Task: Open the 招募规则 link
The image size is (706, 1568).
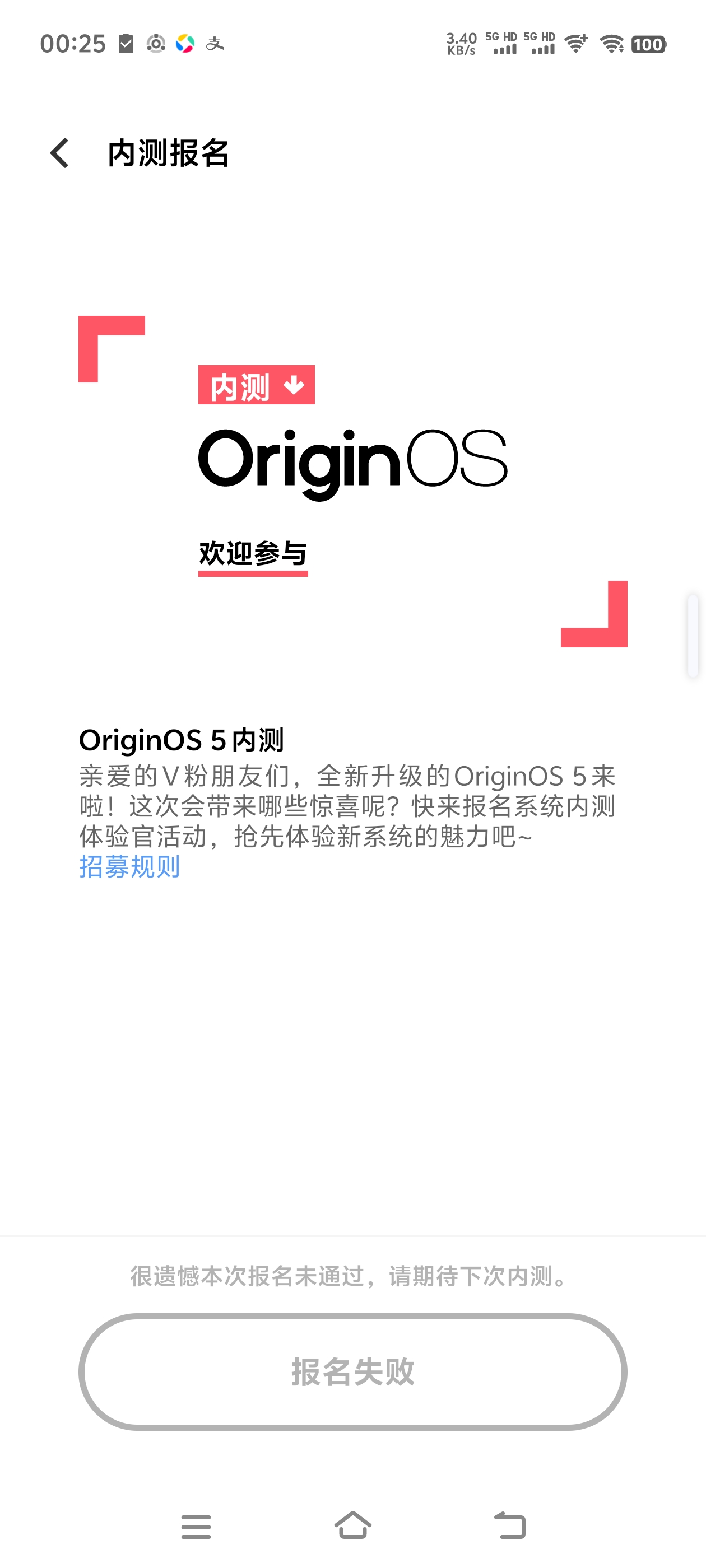Action: coord(129,867)
